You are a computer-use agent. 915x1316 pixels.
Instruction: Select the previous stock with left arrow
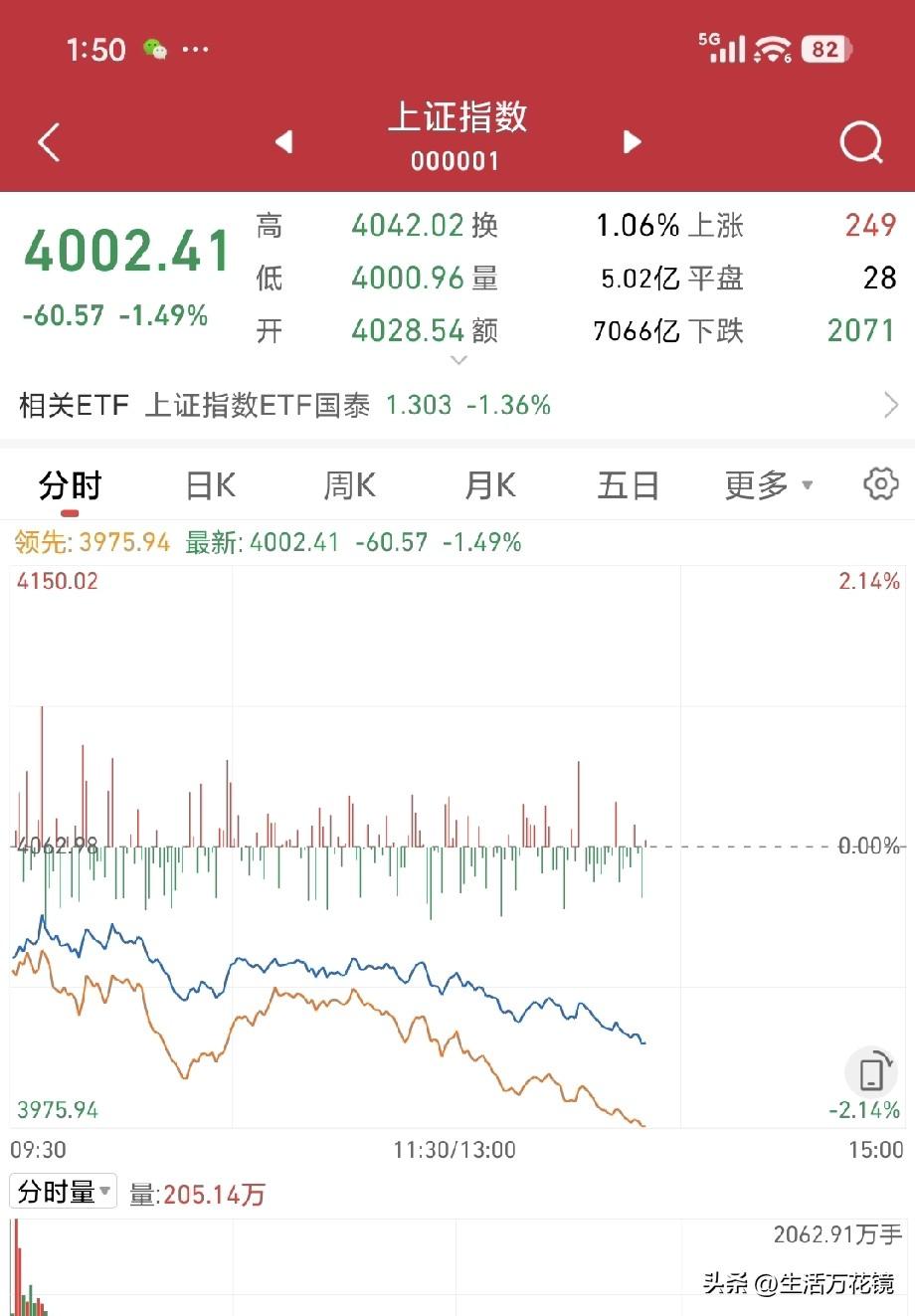pyautogui.click(x=283, y=142)
